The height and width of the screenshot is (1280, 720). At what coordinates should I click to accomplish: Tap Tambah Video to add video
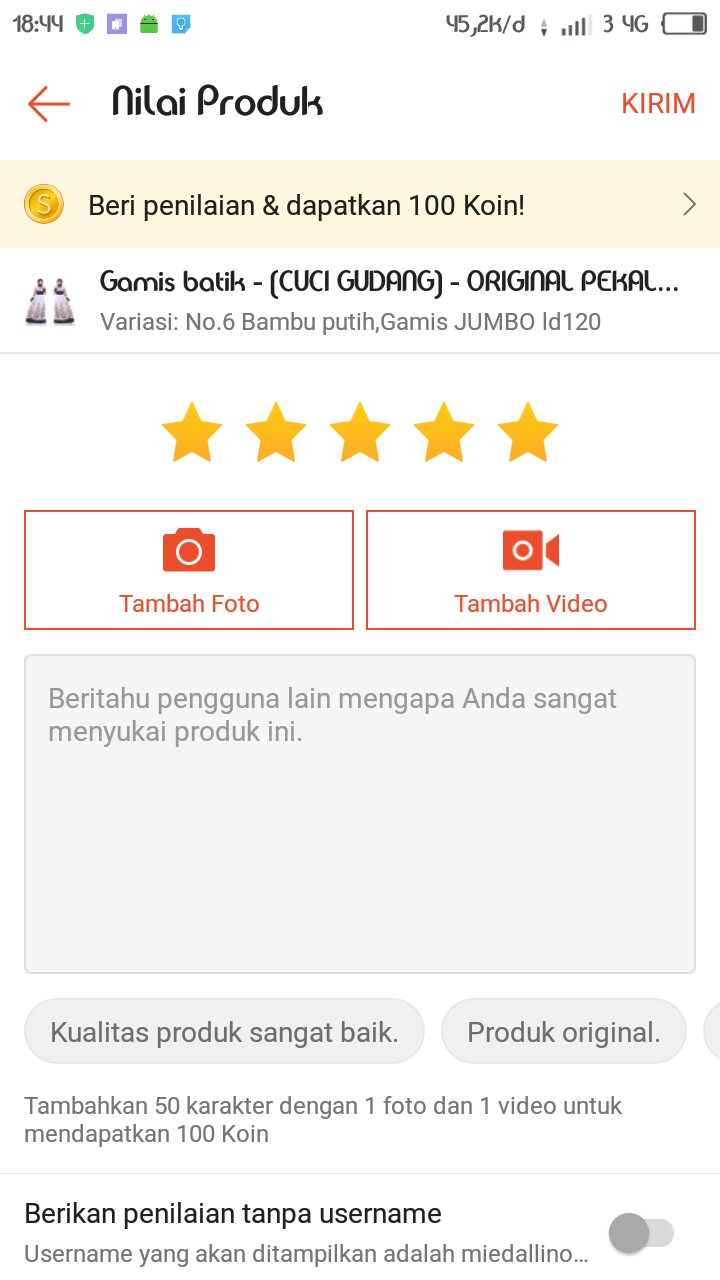coord(531,570)
